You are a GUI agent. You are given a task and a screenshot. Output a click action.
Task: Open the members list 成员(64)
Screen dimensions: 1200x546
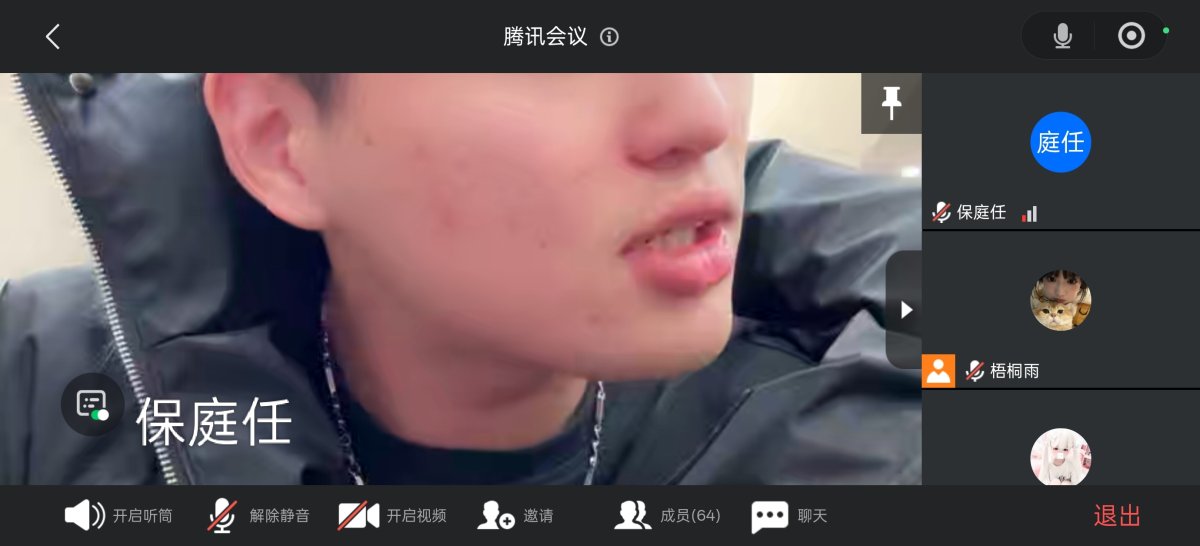pyautogui.click(x=667, y=516)
